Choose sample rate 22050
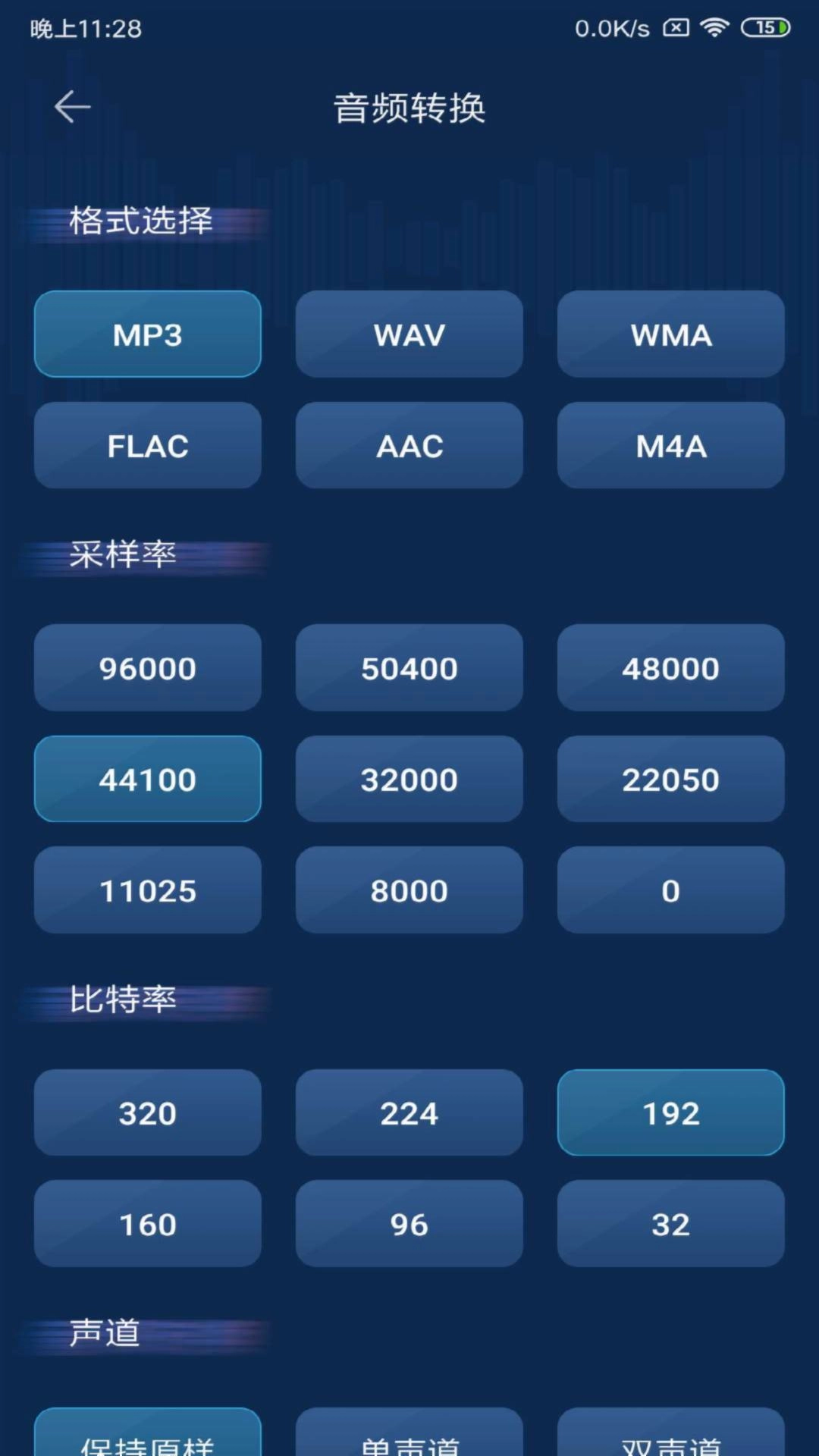This screenshot has width=819, height=1456. click(x=670, y=779)
